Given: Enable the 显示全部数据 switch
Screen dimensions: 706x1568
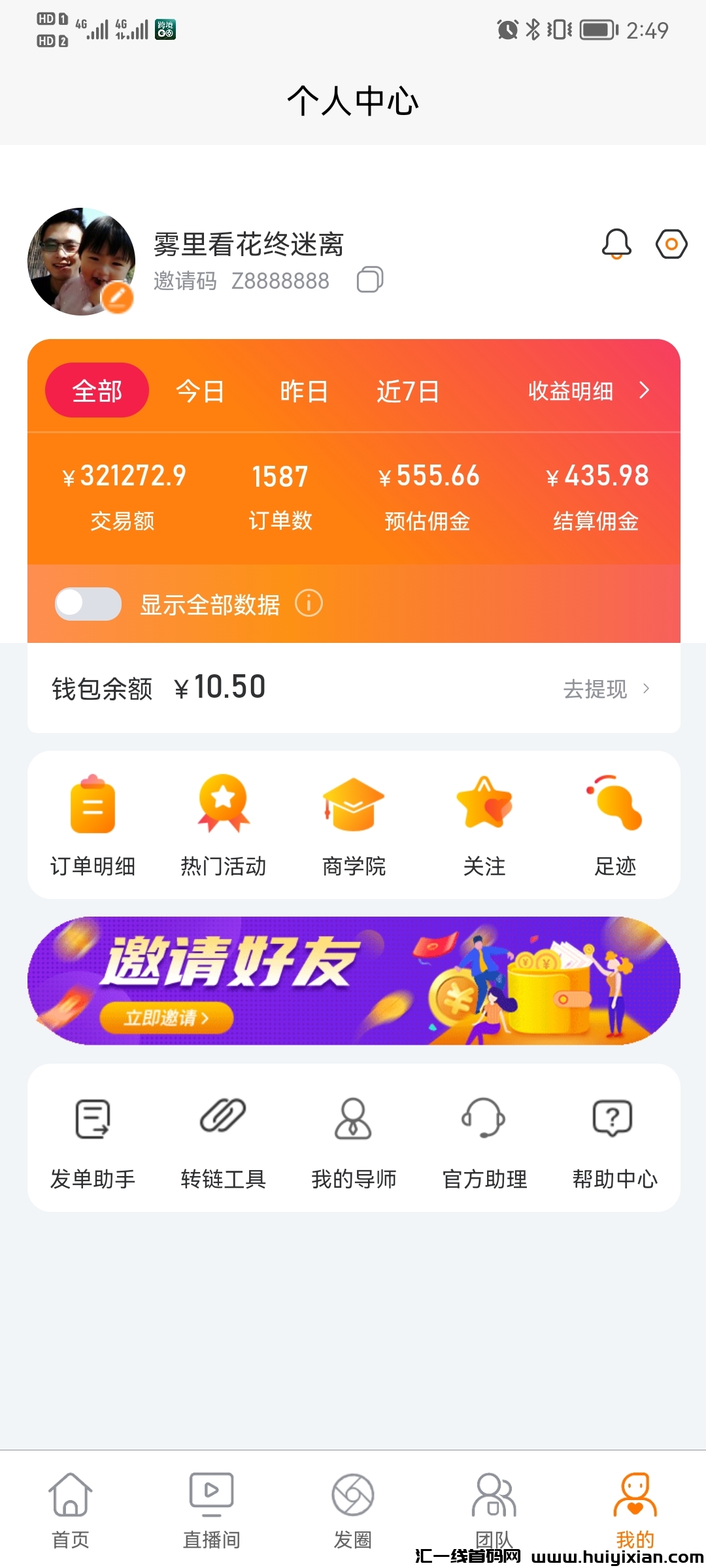Looking at the screenshot, I should (88, 603).
